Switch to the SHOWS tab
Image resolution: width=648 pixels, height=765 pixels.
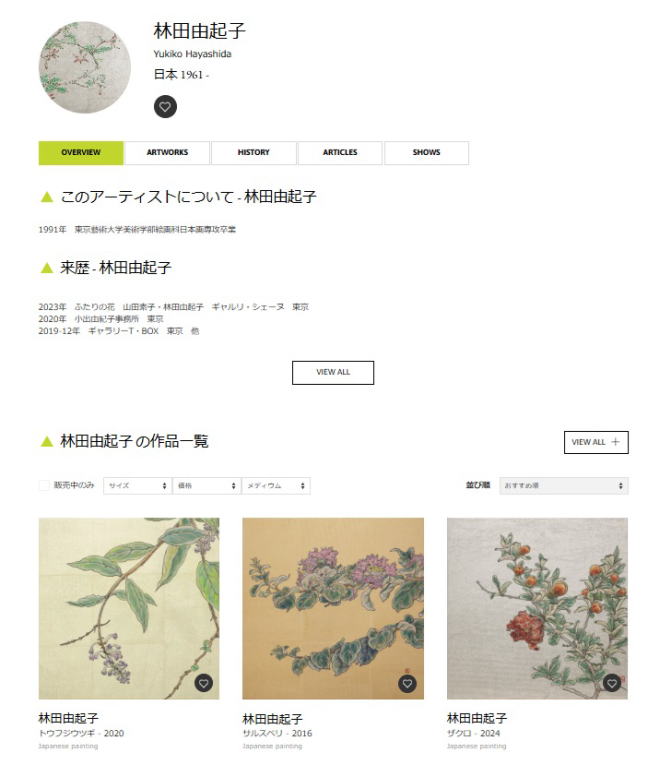pos(426,153)
